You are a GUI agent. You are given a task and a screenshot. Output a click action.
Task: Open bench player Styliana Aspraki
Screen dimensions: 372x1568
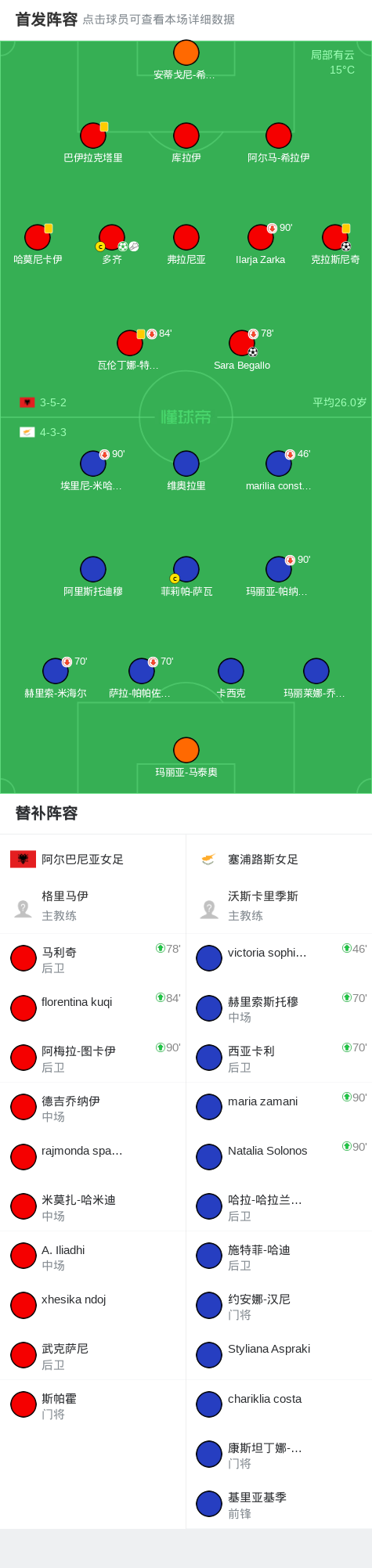click(x=279, y=1355)
